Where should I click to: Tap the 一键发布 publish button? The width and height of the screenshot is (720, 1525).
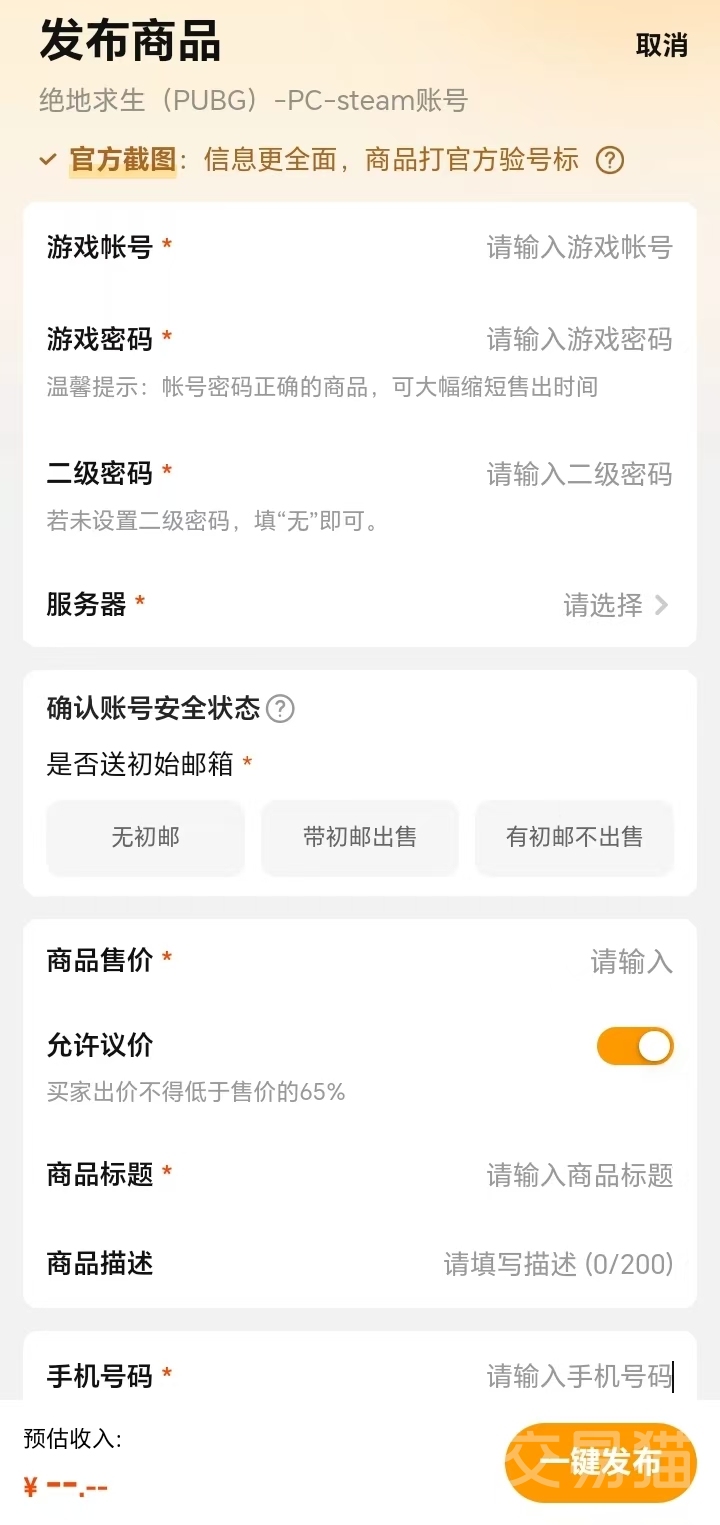coord(600,1463)
